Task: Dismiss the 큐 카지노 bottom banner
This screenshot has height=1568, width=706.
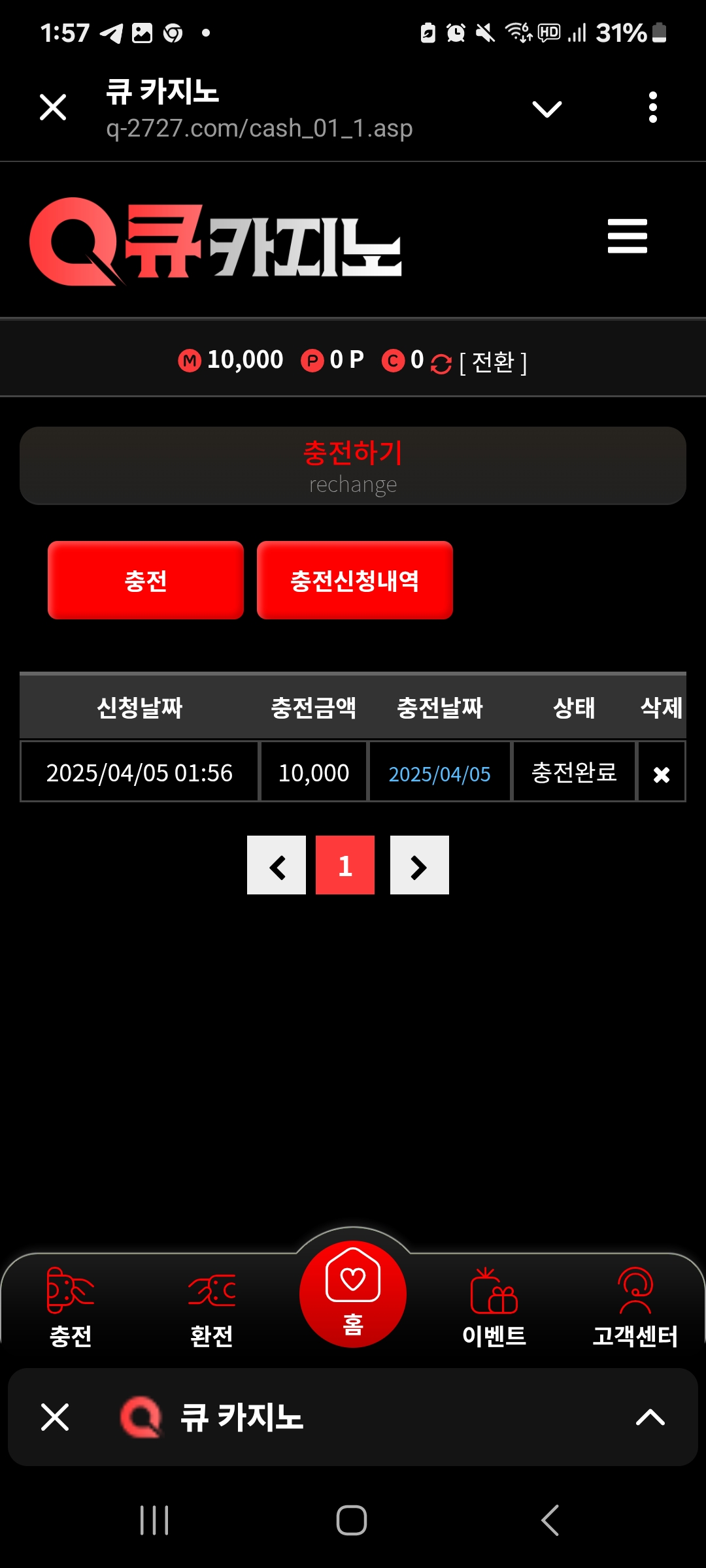Action: 55,1418
